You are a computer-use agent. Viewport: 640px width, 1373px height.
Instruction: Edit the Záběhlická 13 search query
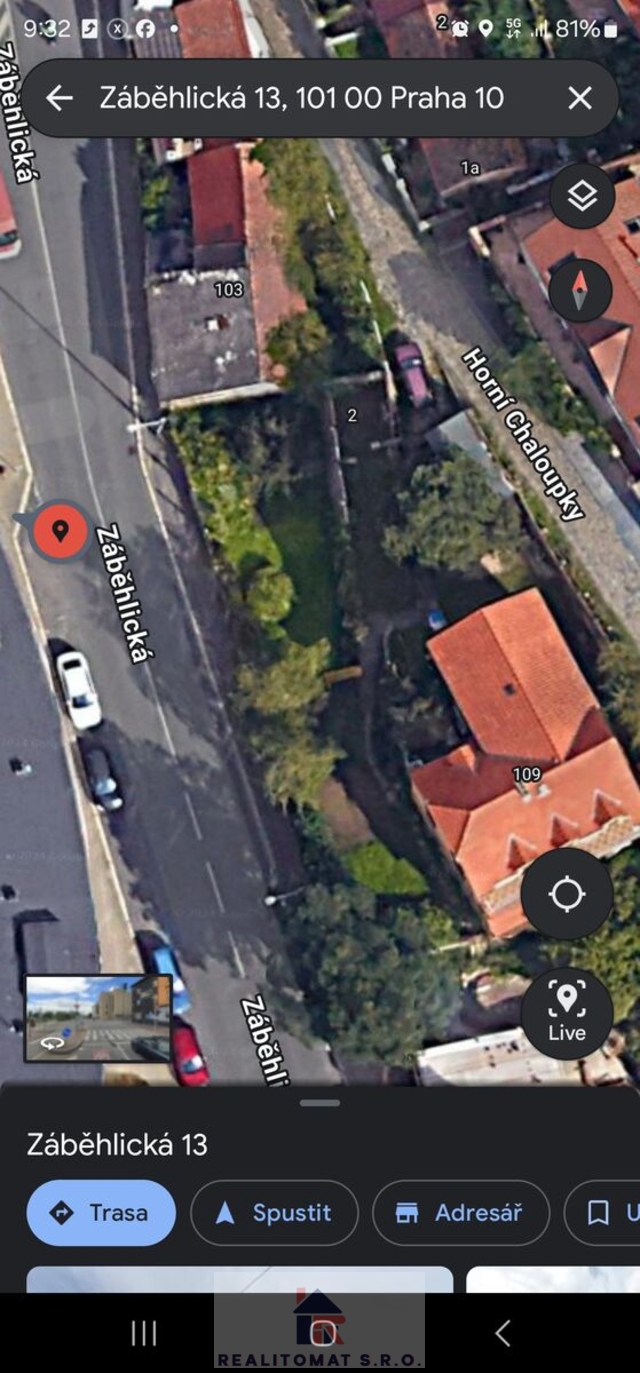tap(300, 98)
